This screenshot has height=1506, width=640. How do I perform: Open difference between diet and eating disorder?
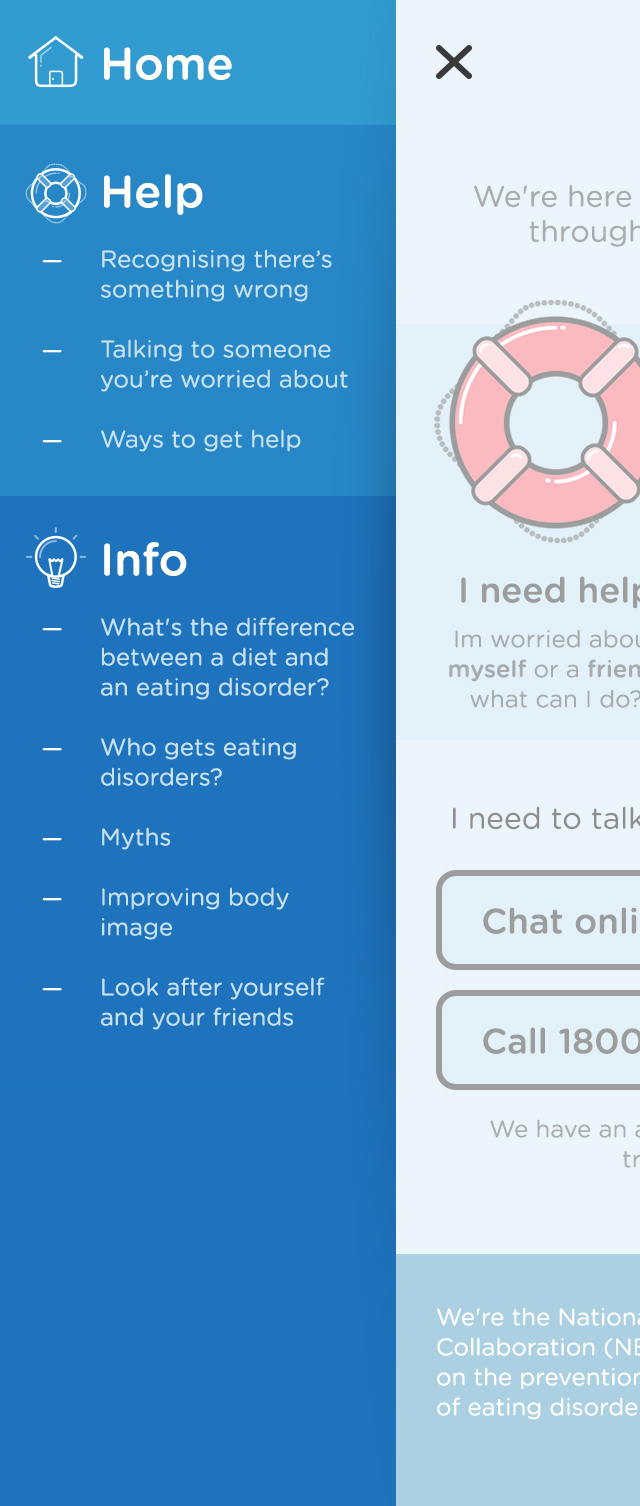click(x=227, y=657)
